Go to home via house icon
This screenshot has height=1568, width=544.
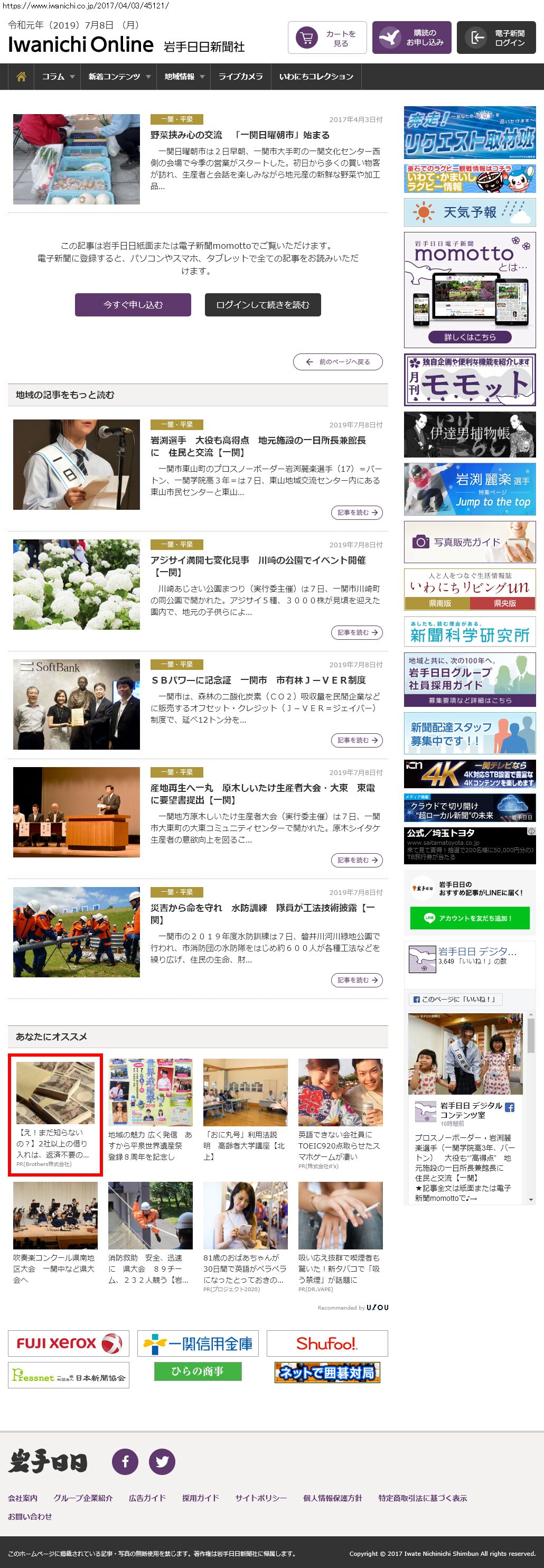pos(21,77)
